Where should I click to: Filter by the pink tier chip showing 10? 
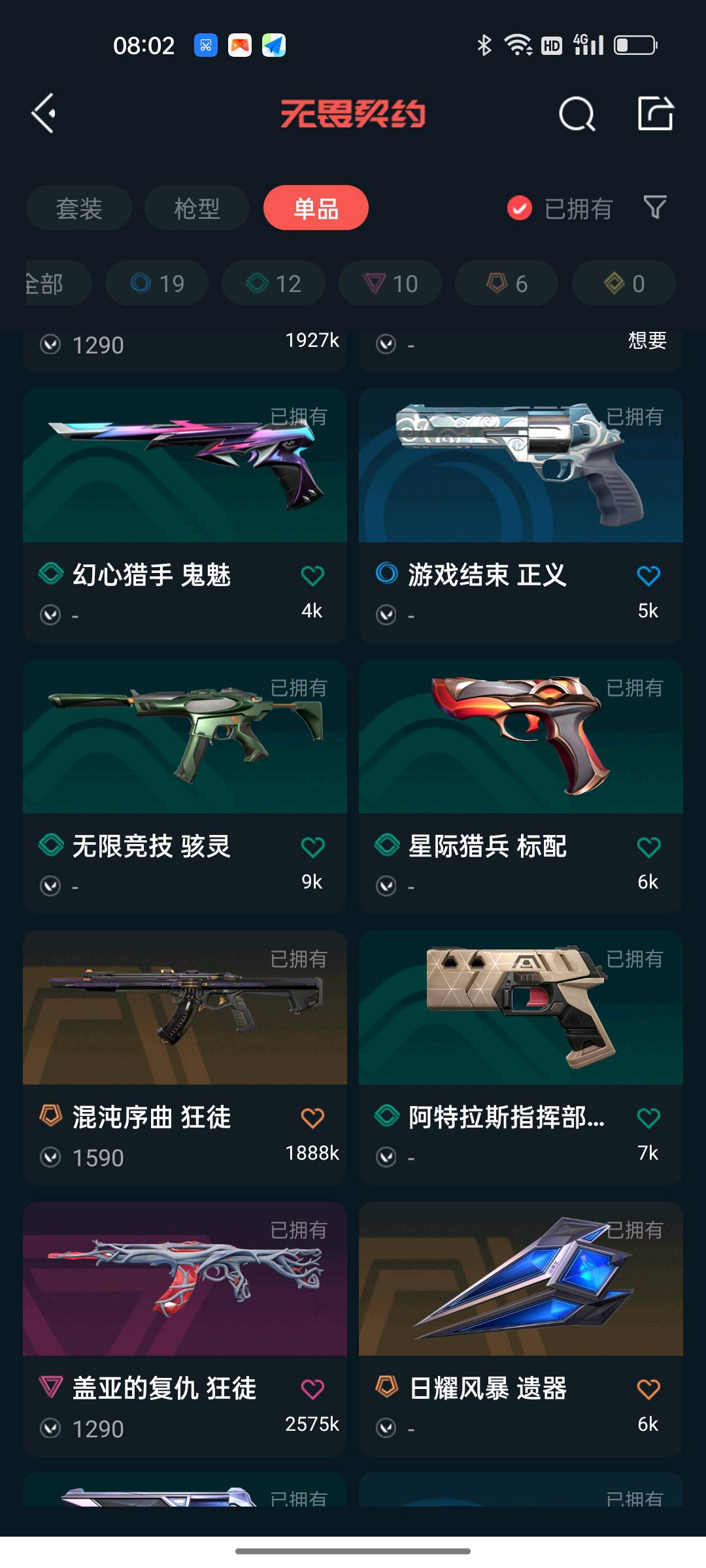coord(390,283)
